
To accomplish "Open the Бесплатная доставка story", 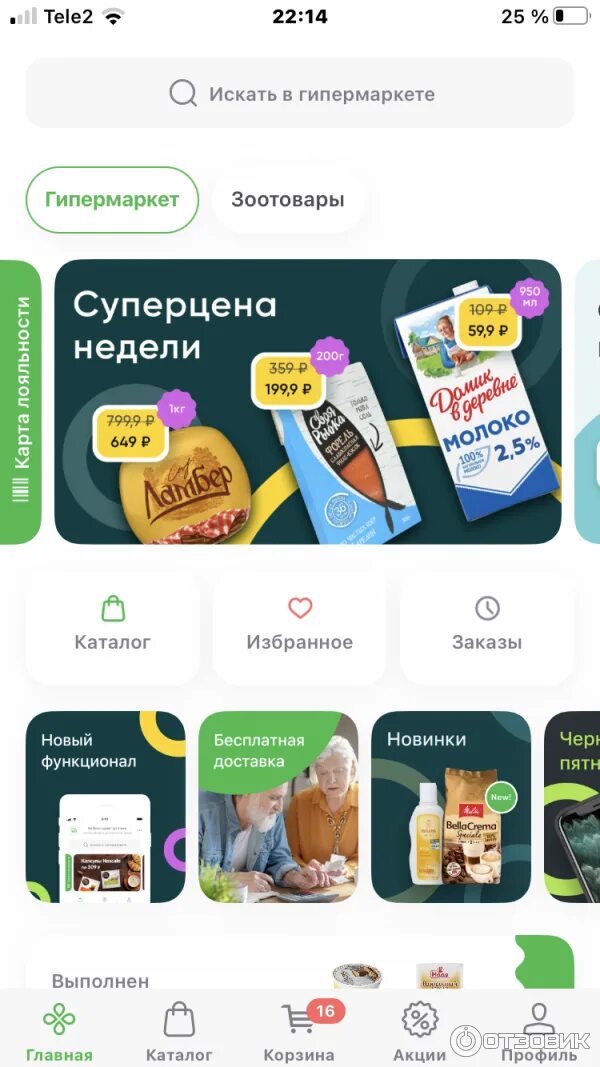I will coord(278,807).
